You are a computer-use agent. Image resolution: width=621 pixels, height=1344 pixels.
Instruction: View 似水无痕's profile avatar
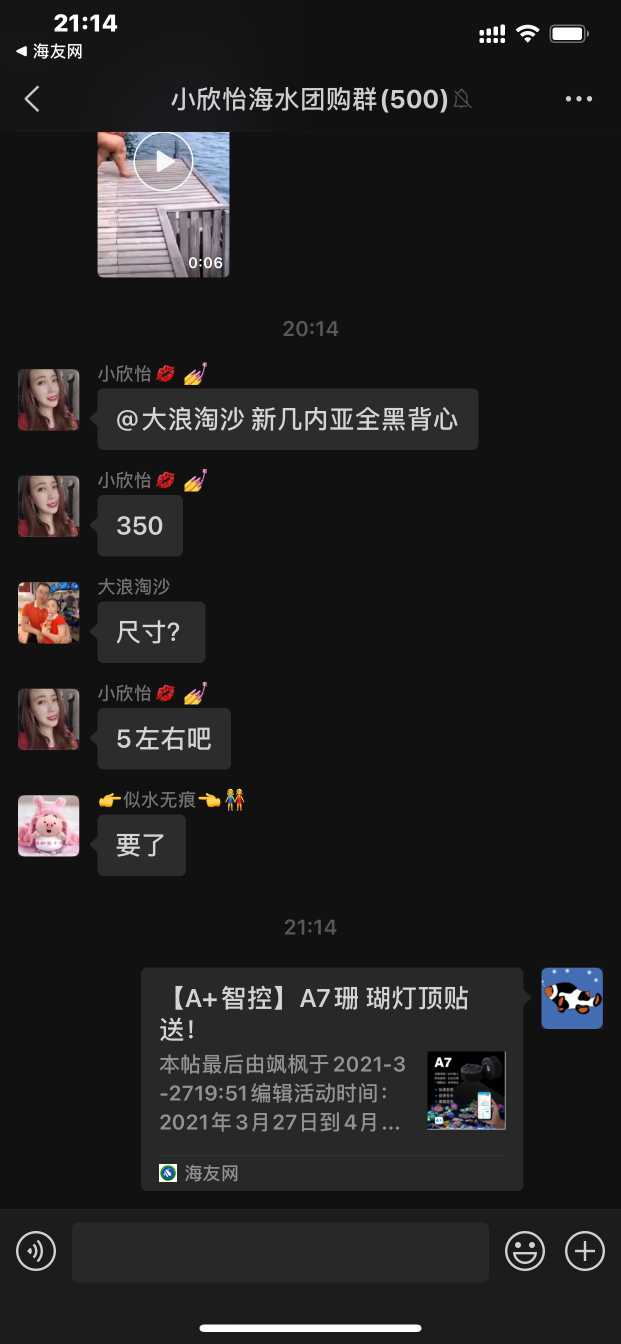[x=48, y=826]
